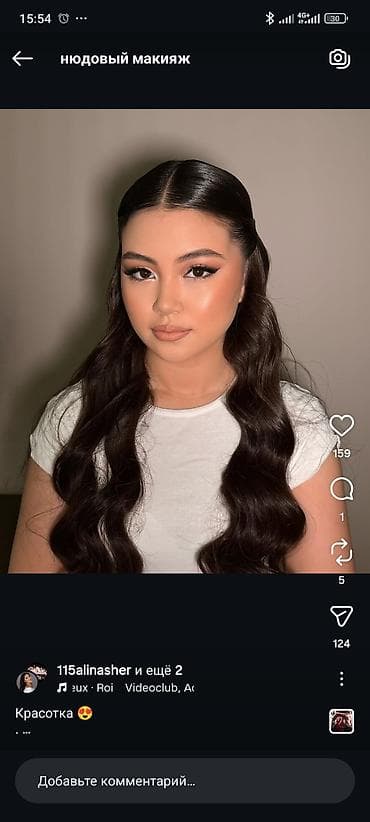The image size is (370, 822).
Task: Open the 115alinasher username link
Action: point(93,670)
